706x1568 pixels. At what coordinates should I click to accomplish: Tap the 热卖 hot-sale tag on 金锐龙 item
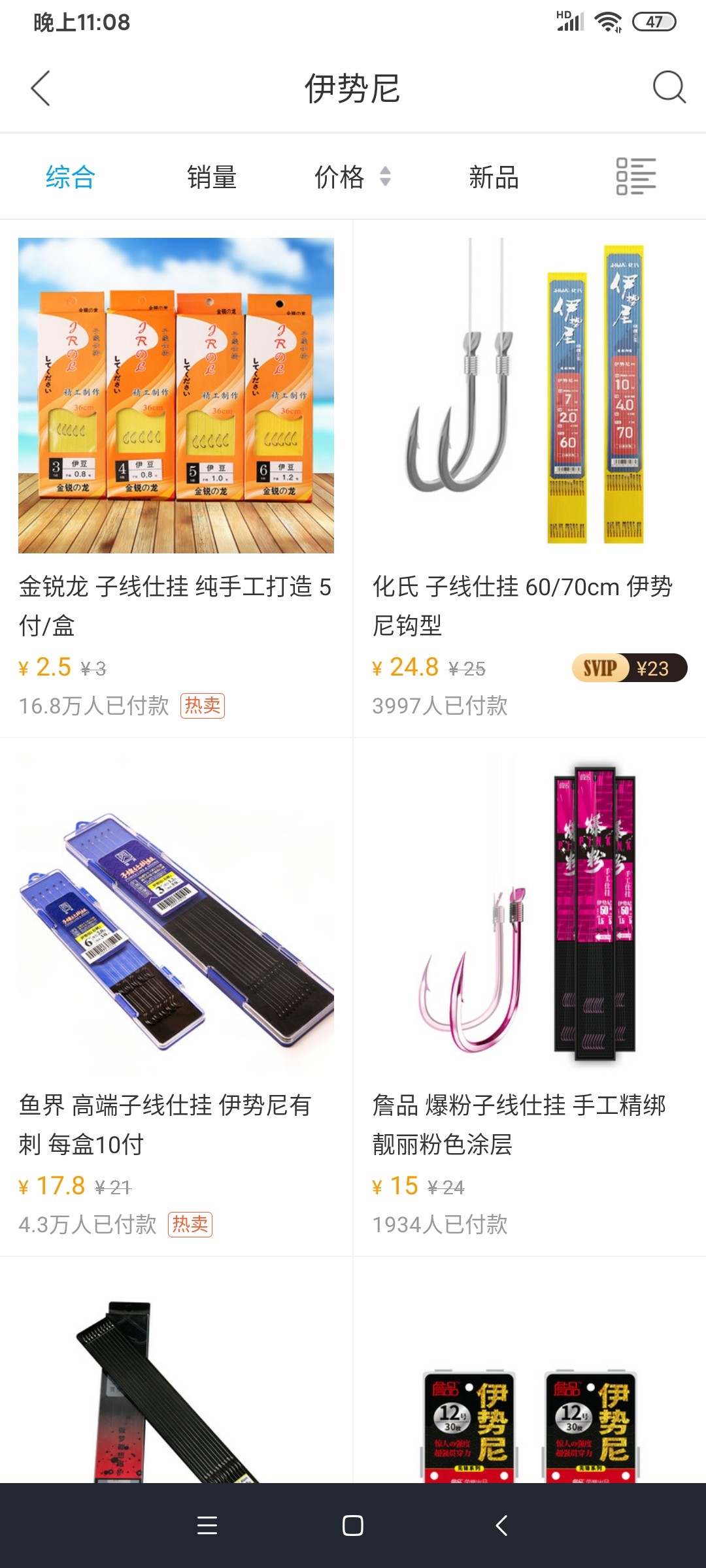[204, 706]
